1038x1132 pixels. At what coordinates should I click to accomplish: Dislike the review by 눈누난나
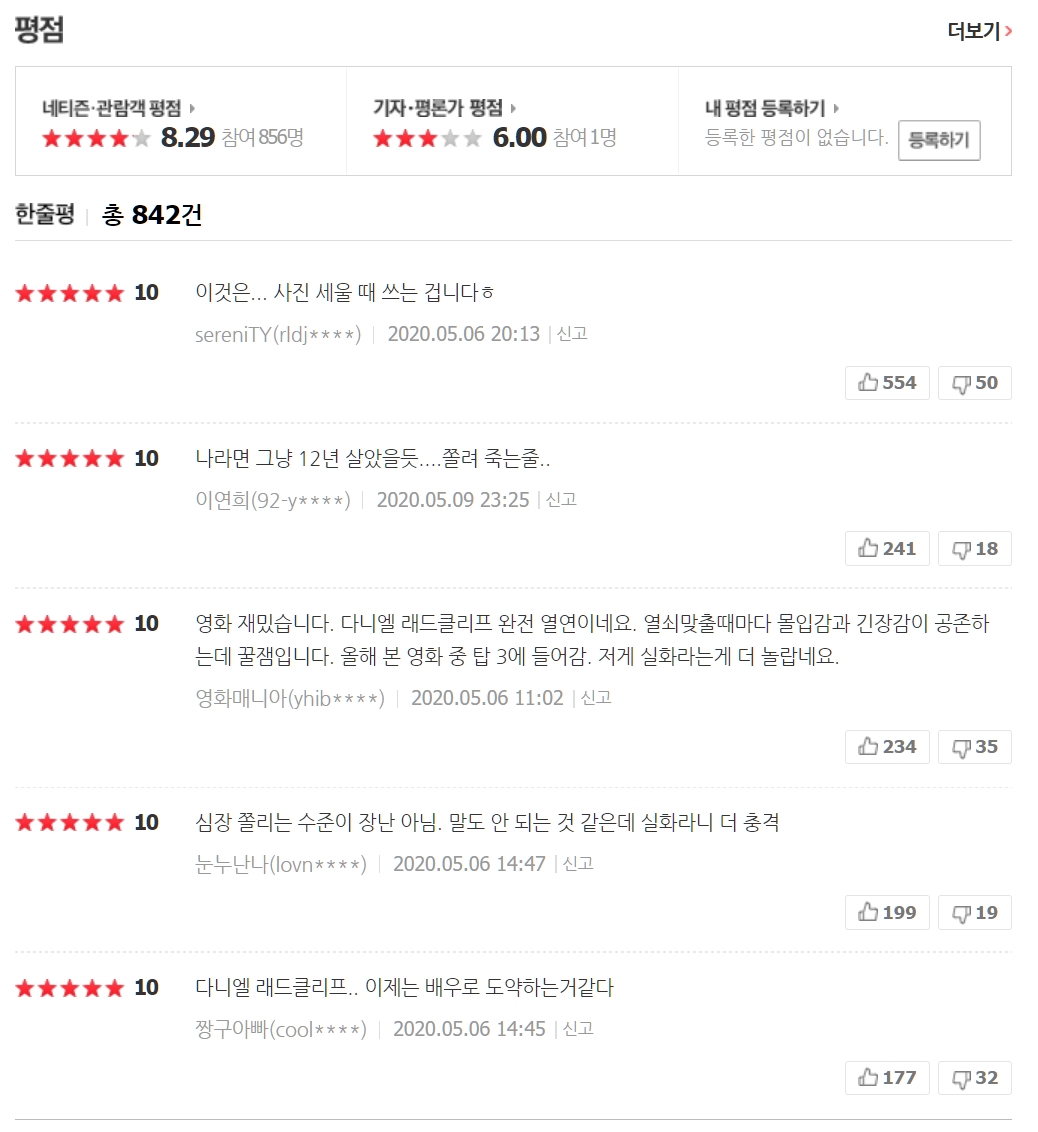(974, 913)
